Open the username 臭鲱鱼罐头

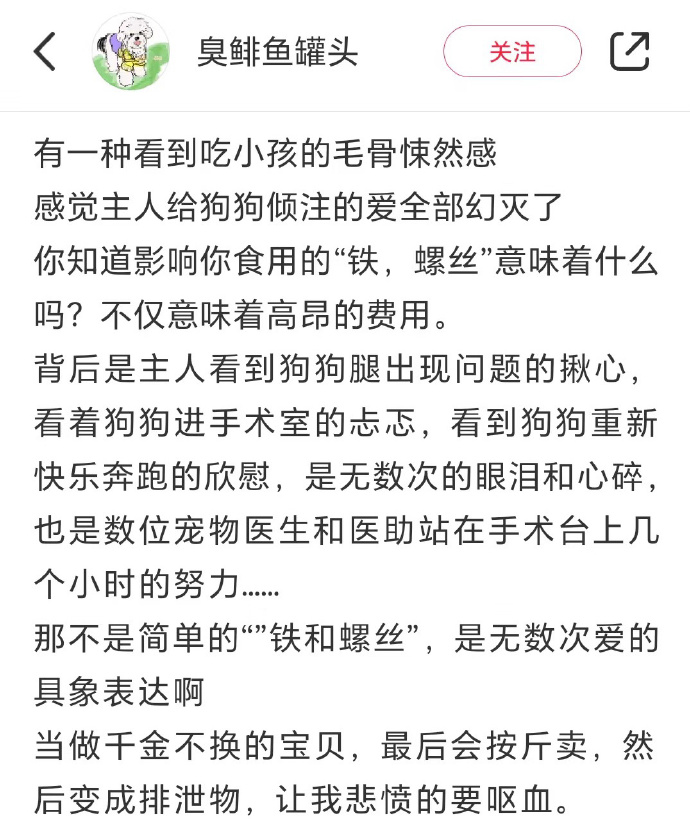[277, 52]
